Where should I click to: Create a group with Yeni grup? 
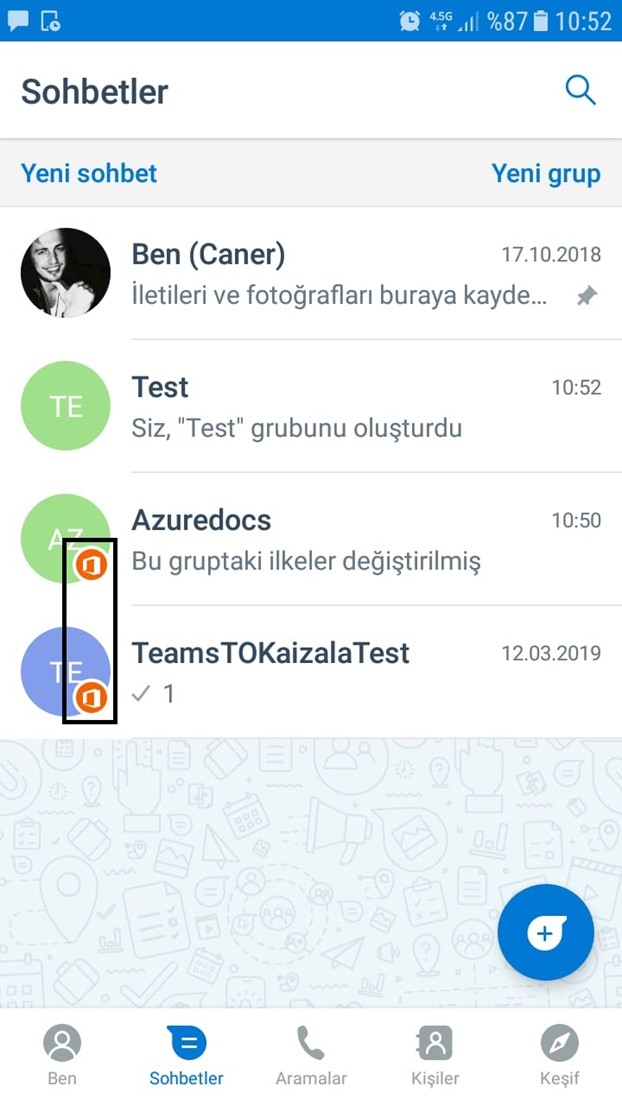545,173
